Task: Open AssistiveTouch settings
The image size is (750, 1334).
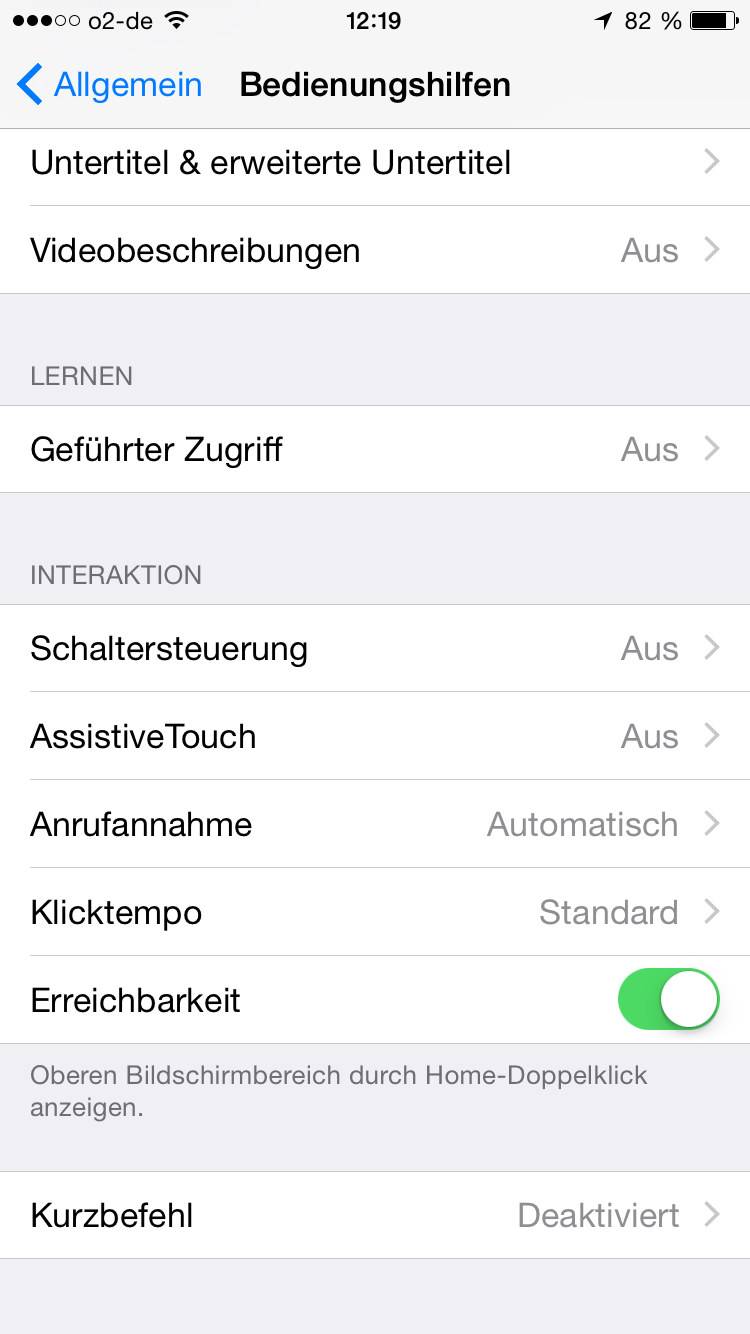Action: coord(375,736)
